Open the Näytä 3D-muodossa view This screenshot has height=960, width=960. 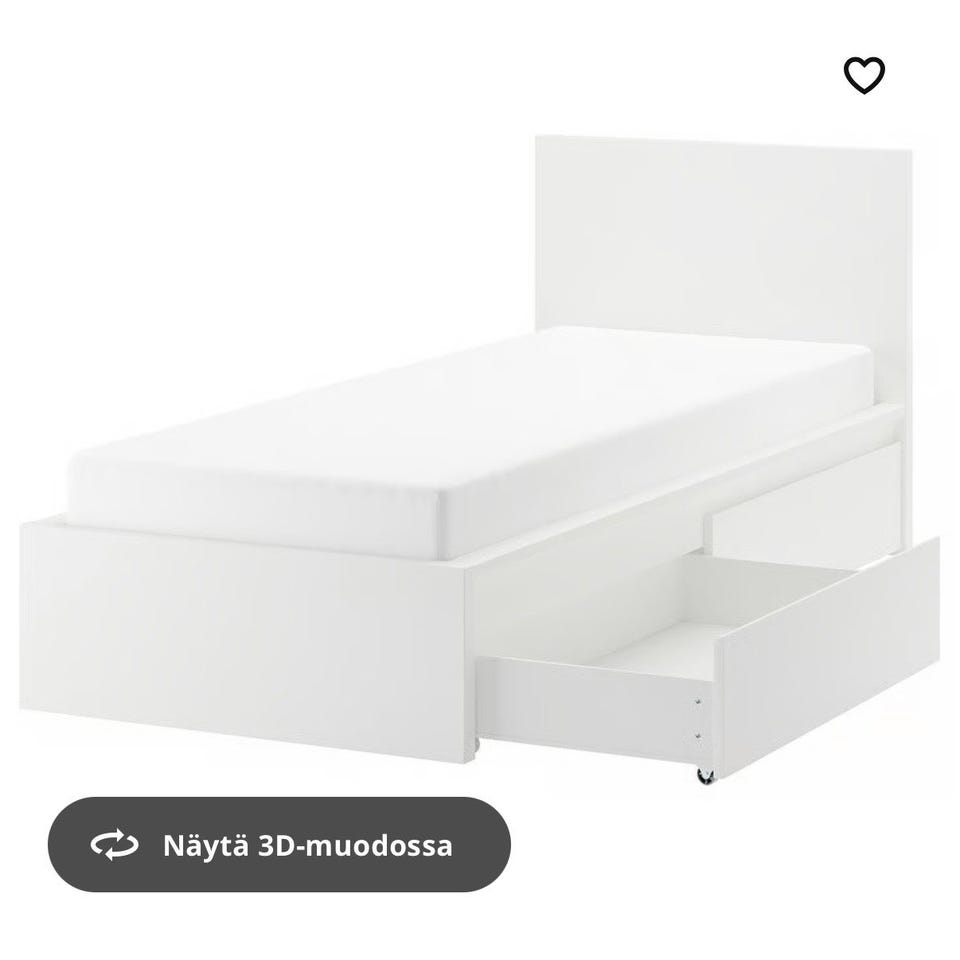point(279,845)
